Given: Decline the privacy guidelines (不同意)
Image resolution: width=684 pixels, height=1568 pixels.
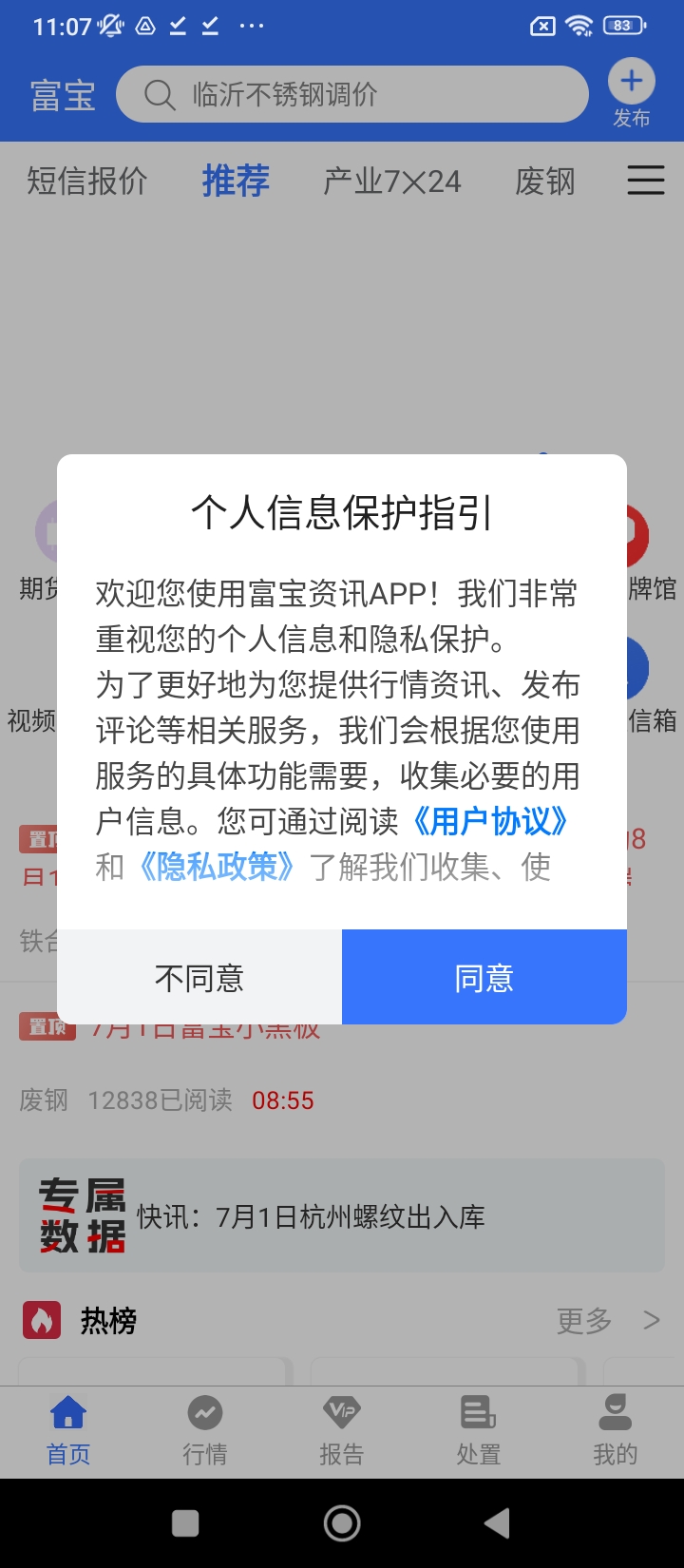Looking at the screenshot, I should click(199, 977).
